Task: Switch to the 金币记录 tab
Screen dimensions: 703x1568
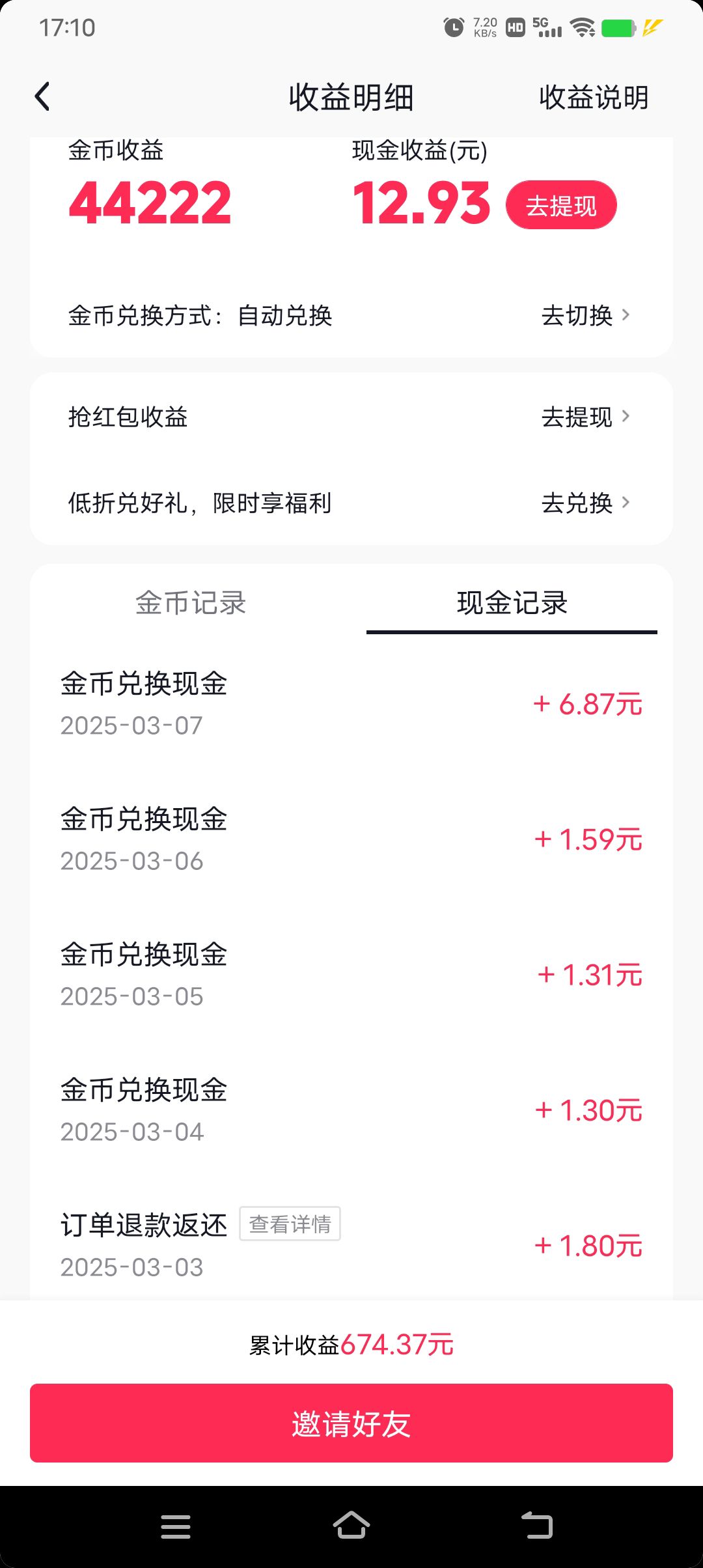Action: pos(191,603)
